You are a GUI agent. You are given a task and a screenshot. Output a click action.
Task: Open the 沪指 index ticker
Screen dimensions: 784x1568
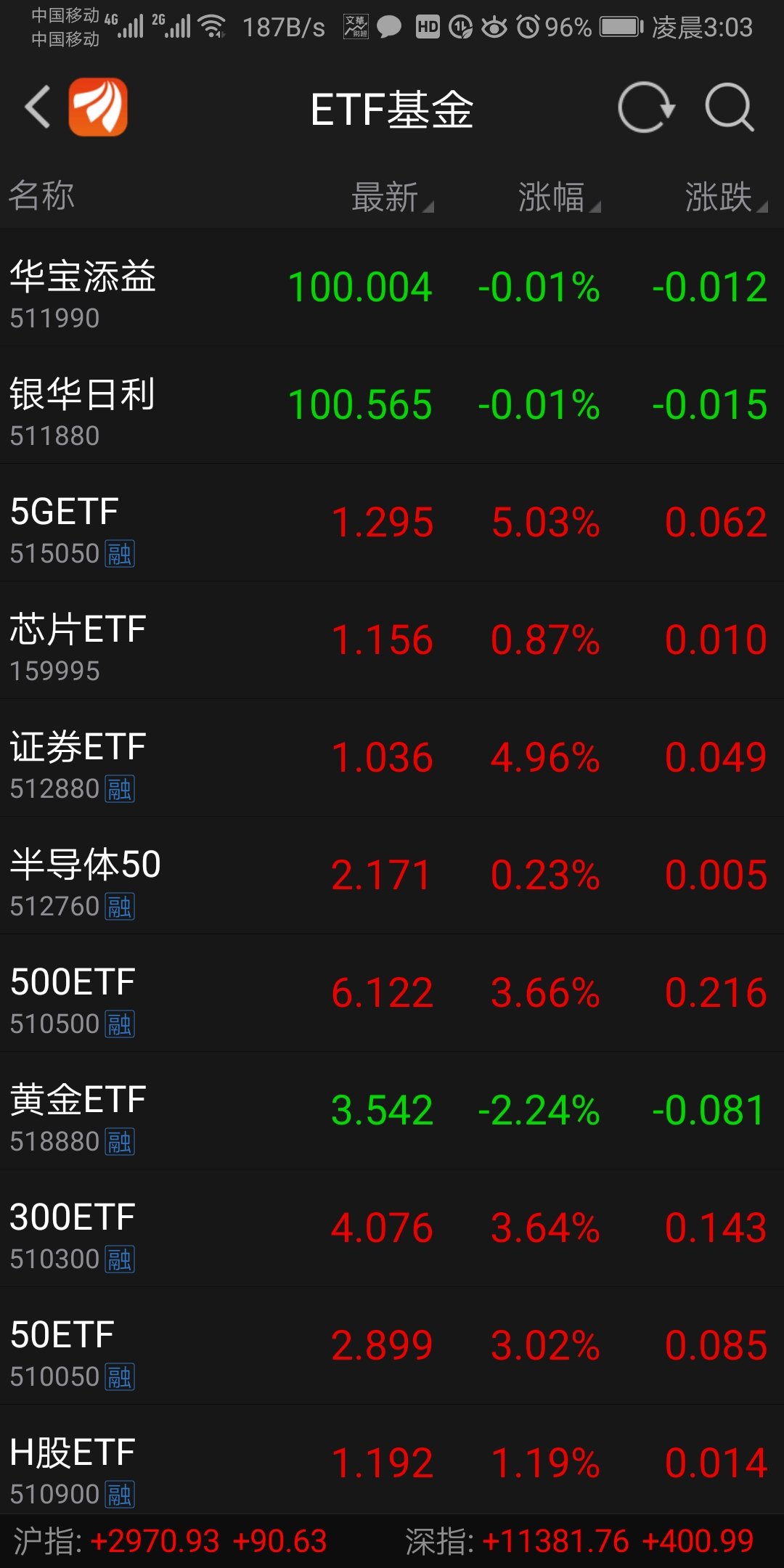click(171, 1541)
